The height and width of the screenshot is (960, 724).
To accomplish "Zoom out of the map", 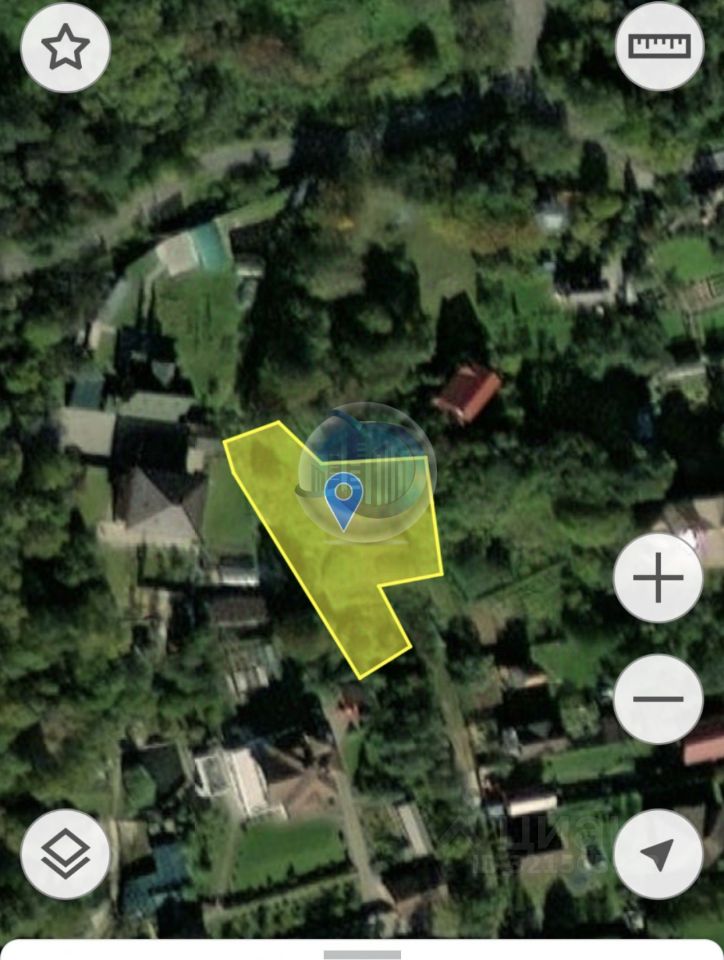I will pyautogui.click(x=658, y=699).
